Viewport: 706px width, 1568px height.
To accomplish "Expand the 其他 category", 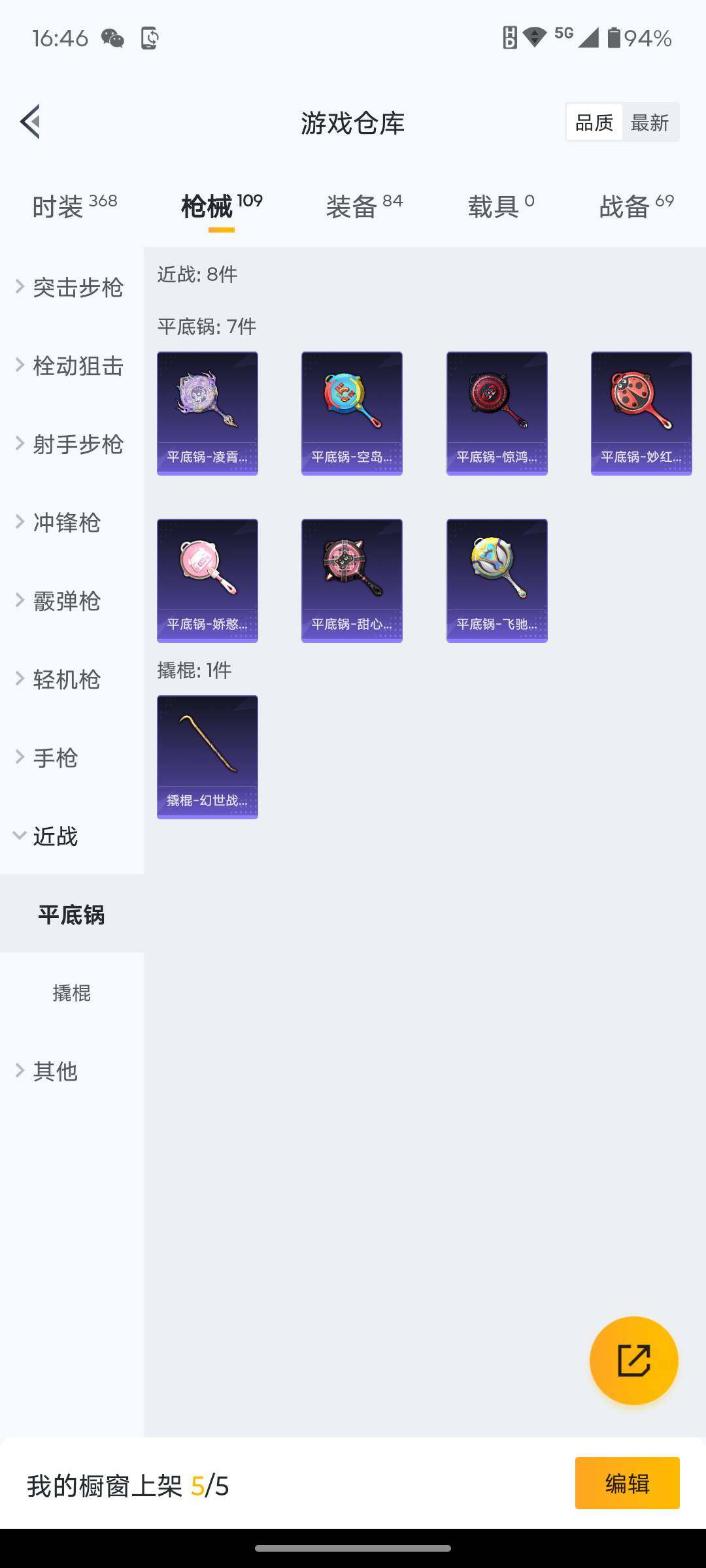I will (56, 1071).
